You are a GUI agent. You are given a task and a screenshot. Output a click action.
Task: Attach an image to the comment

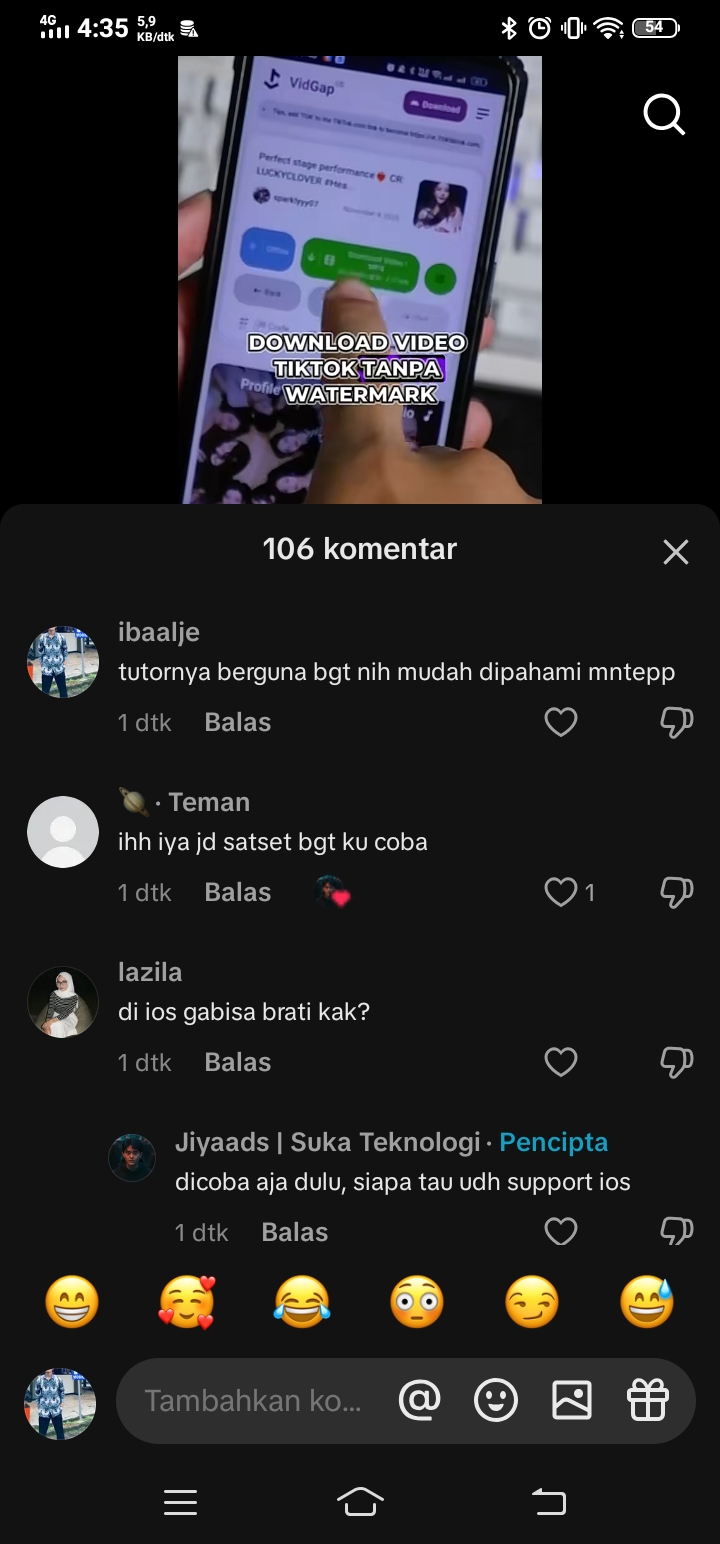point(571,1401)
